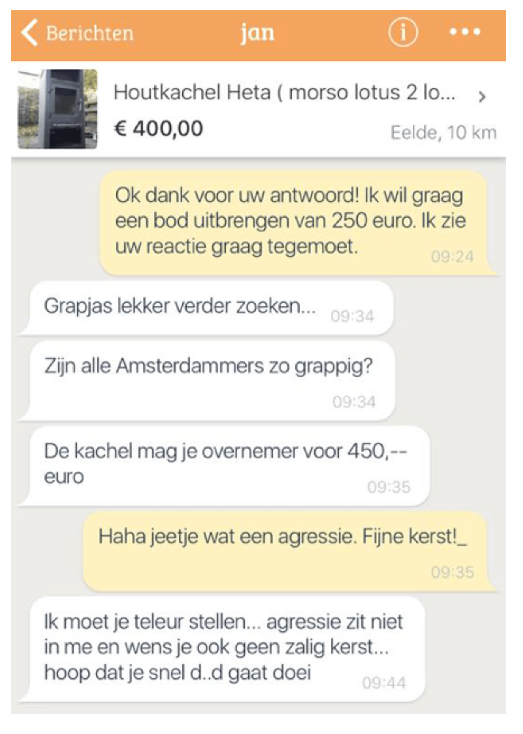Open the Houtkachel Heta listing
Image resolution: width=523 pixels, height=734 pixels.
click(258, 110)
